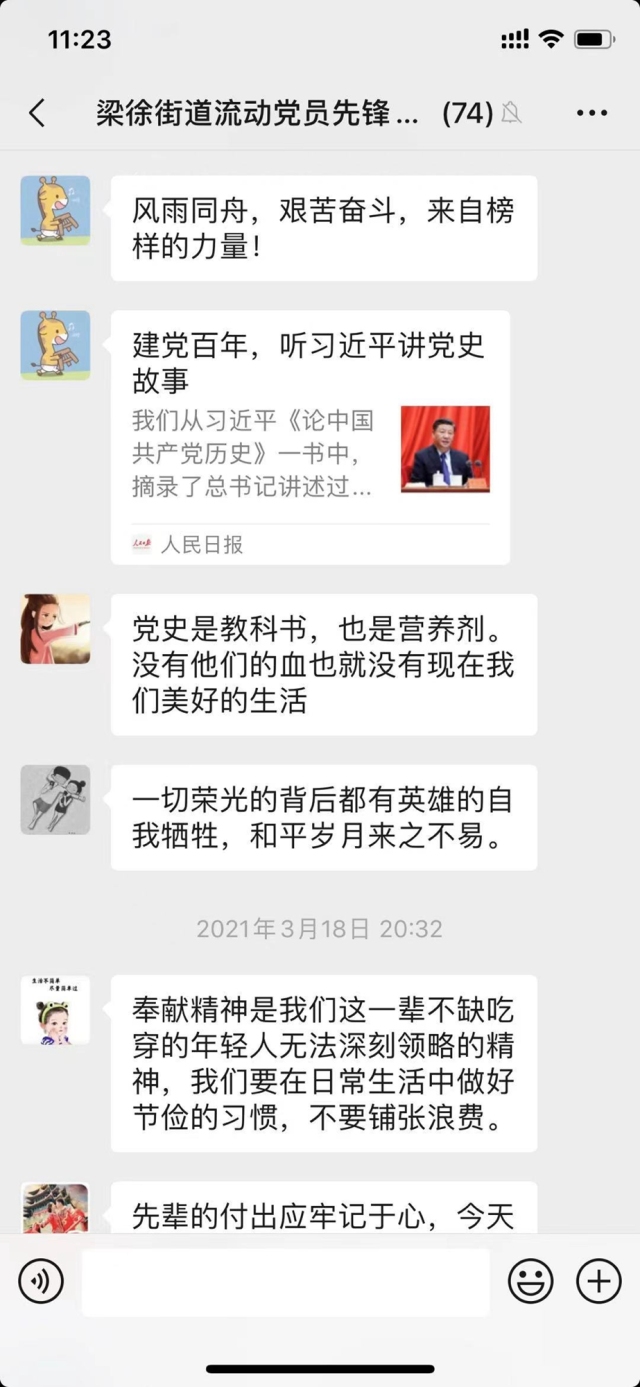This screenshot has width=640, height=1387.
Task: Open avatar of 一切荣光的背后 sender
Action: point(55,800)
